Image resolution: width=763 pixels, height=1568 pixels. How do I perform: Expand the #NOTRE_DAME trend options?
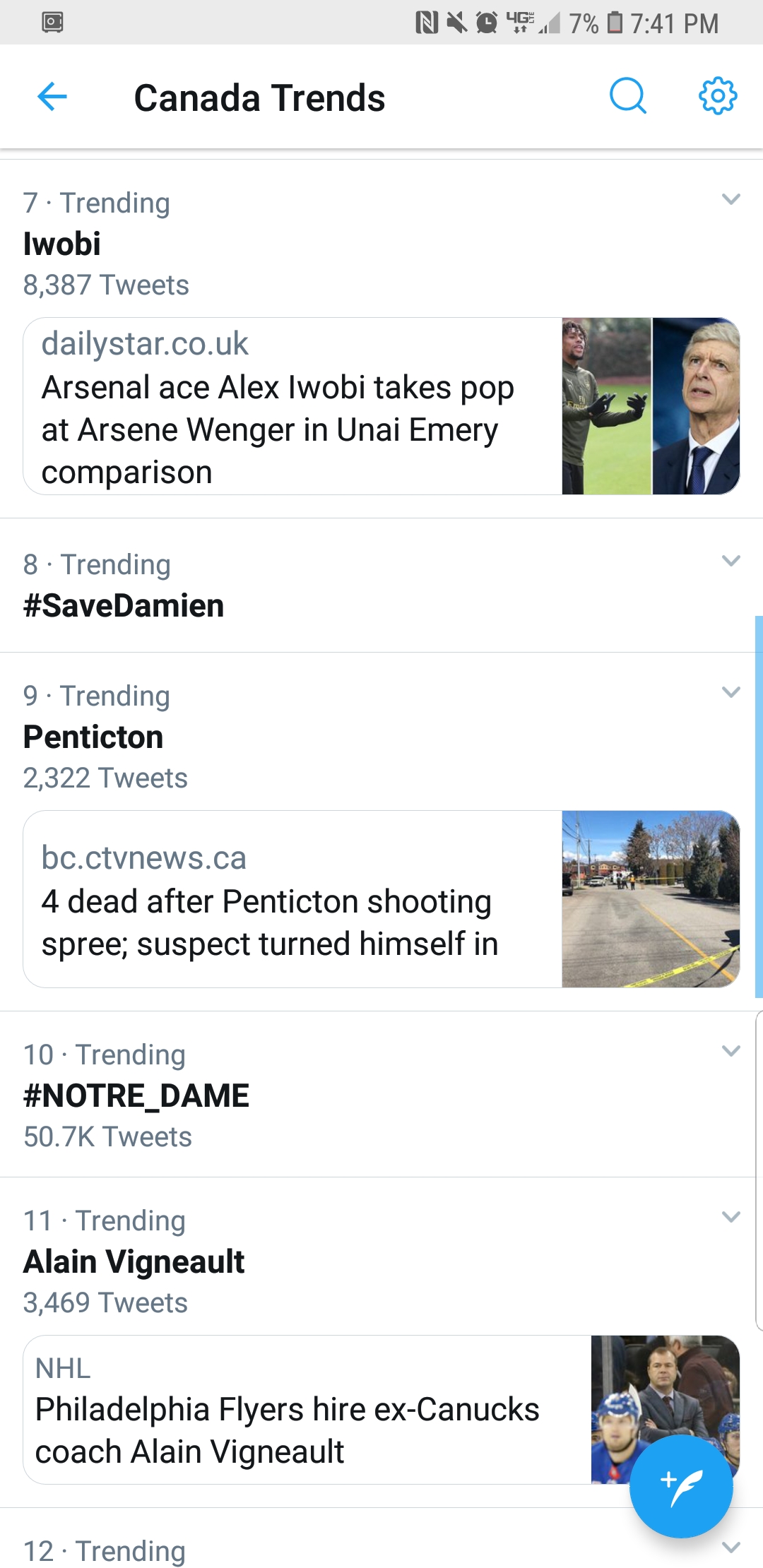[731, 1052]
